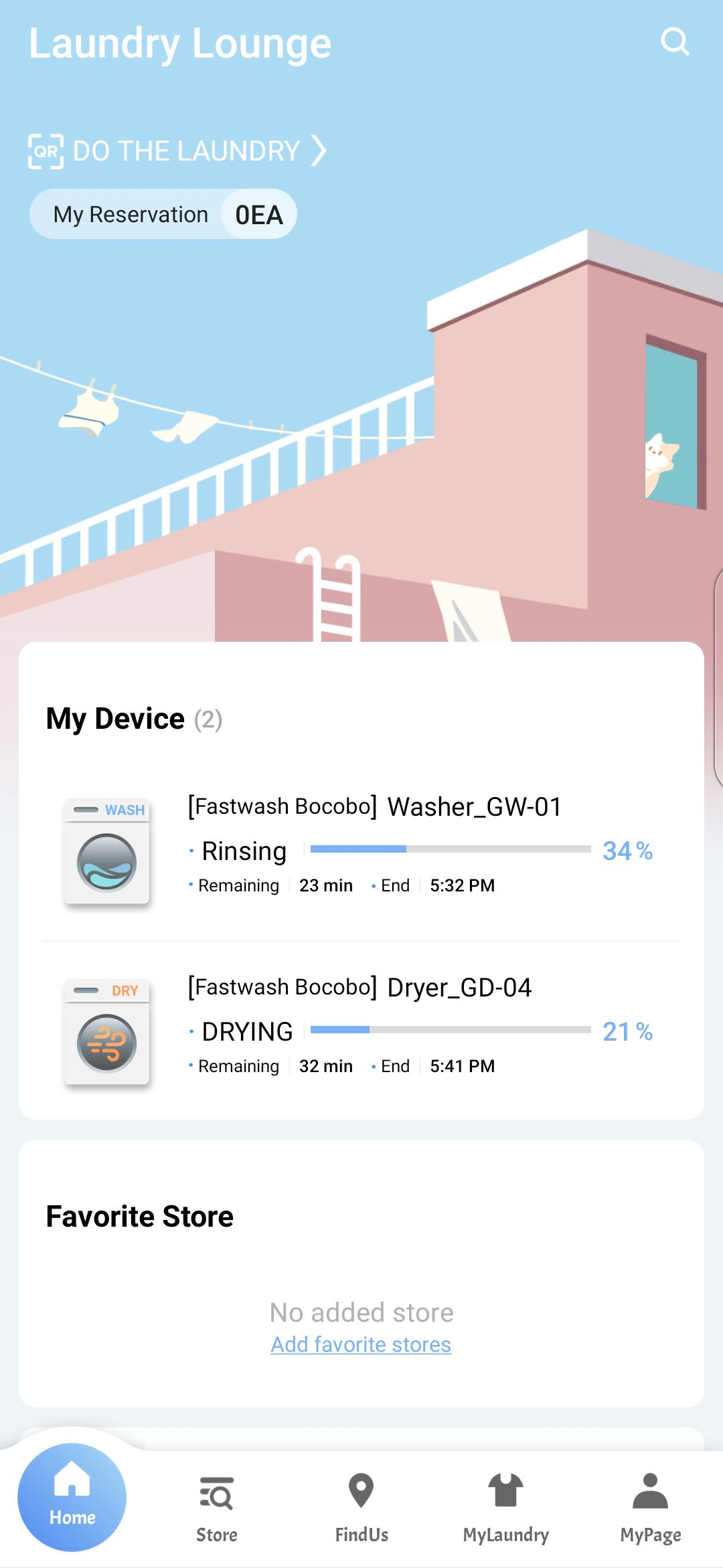Open the Dryer_GD-04 device row

click(361, 1029)
